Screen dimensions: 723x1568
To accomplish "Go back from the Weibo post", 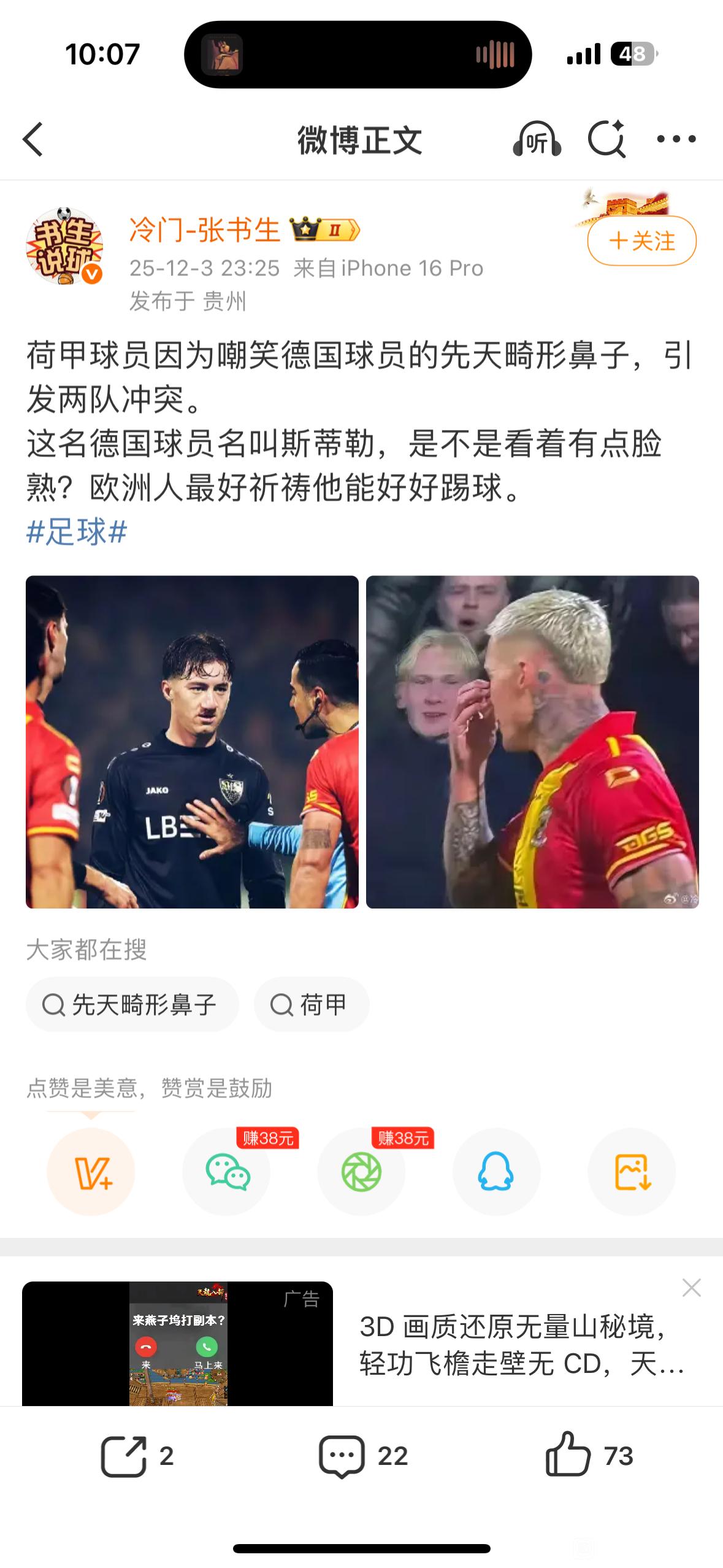I will (x=33, y=140).
